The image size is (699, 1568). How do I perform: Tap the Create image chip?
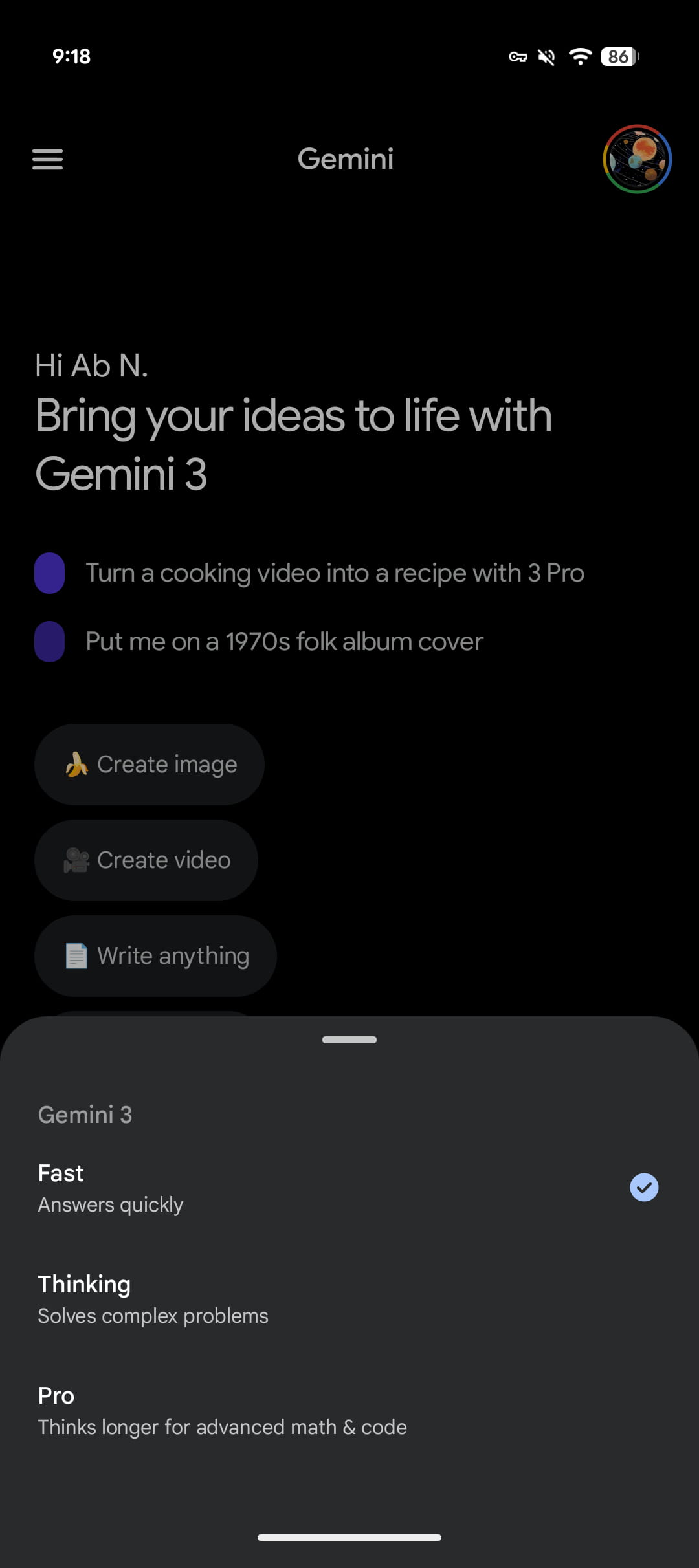coord(150,765)
